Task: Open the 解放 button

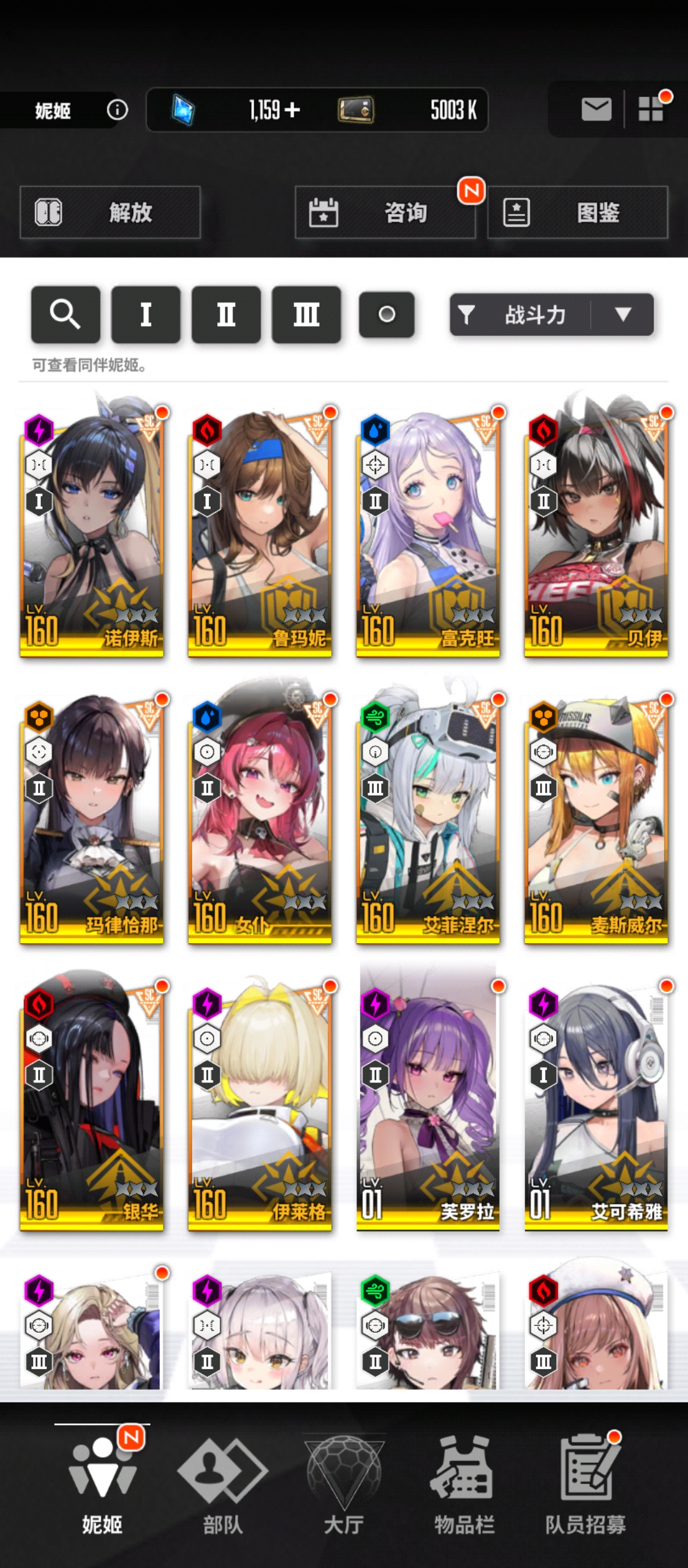Action: 110,212
